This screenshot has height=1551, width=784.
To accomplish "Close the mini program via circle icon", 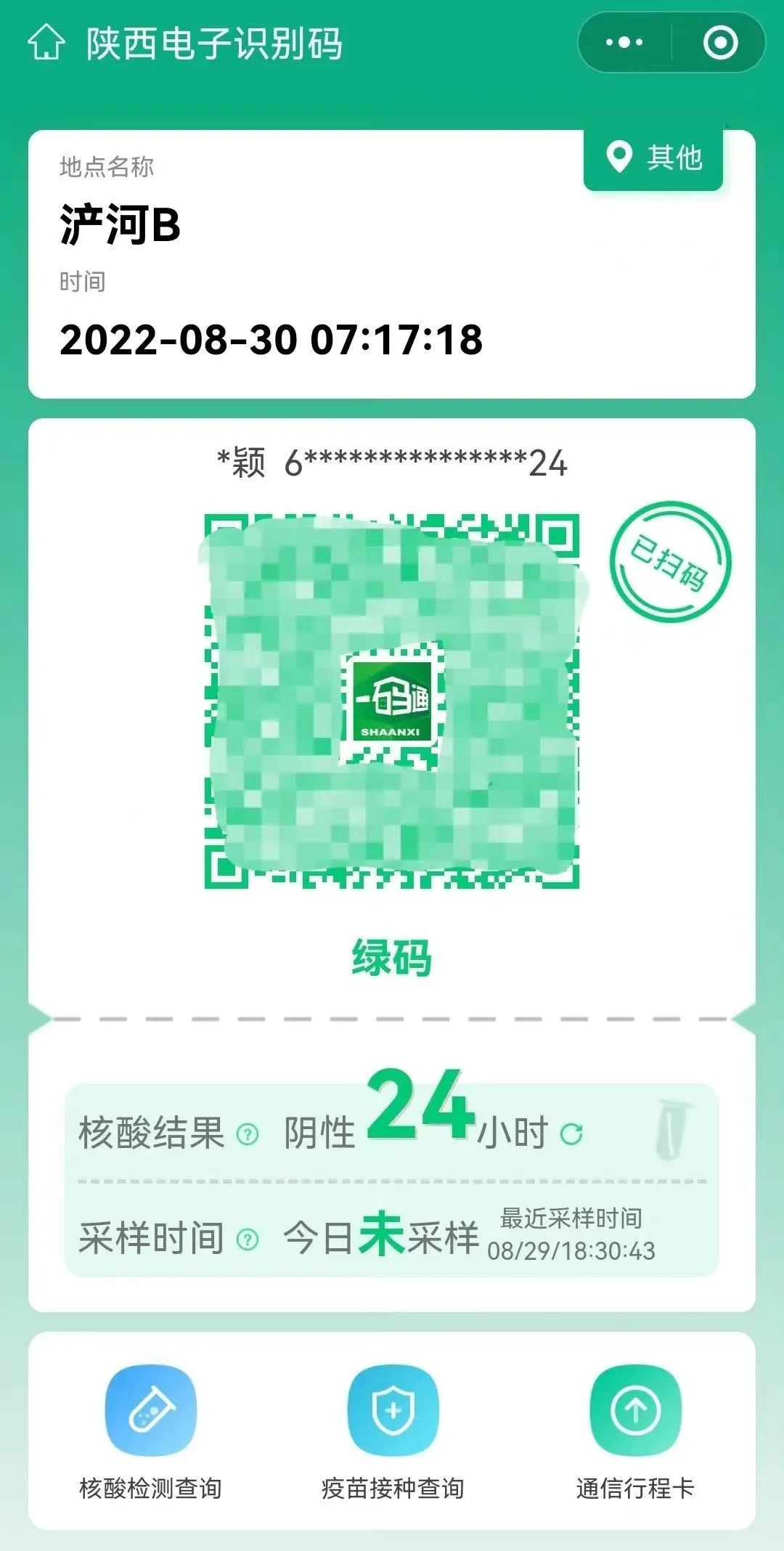I will click(x=720, y=43).
